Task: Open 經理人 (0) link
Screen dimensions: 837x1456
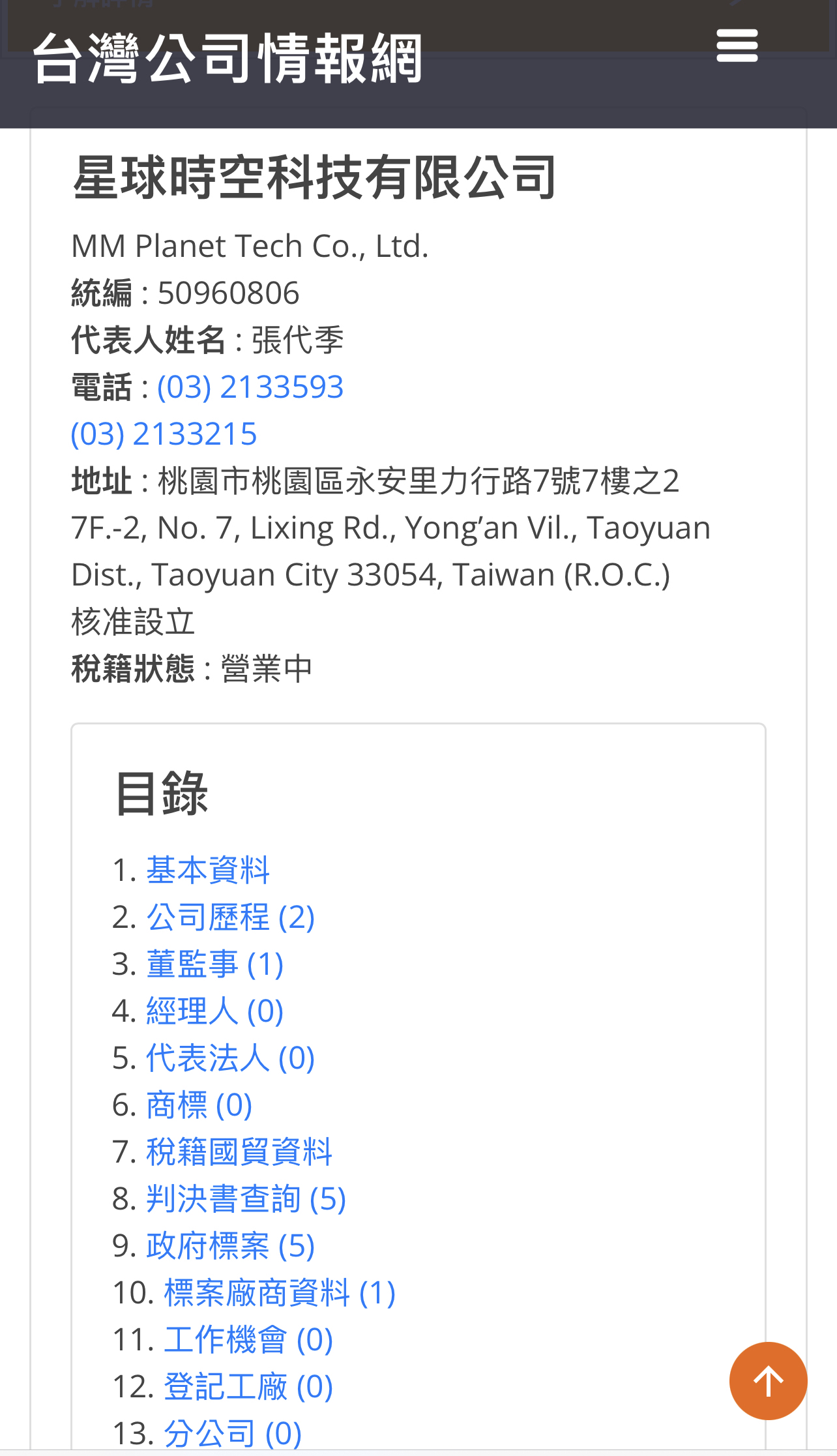Action: click(x=214, y=1011)
